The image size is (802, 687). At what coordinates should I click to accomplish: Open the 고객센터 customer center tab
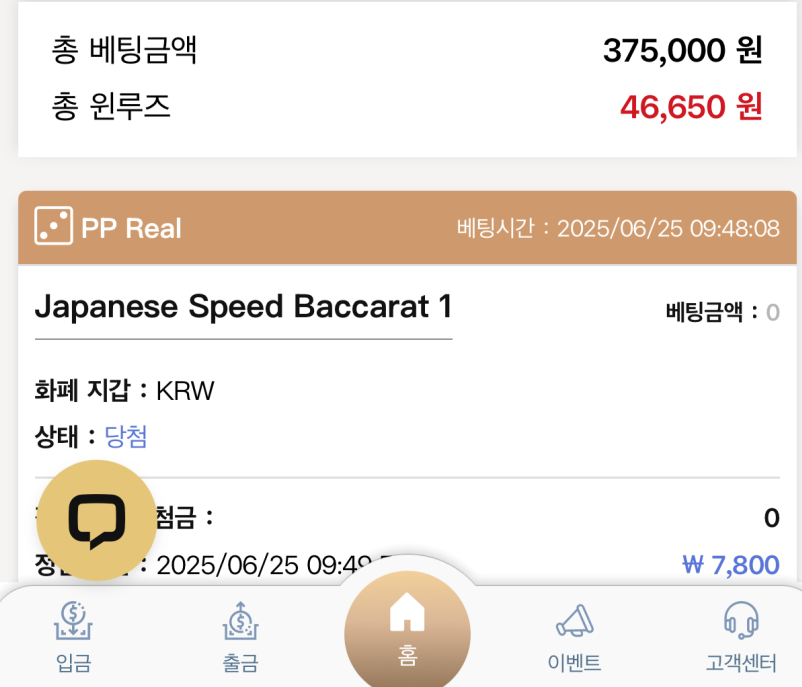click(741, 636)
